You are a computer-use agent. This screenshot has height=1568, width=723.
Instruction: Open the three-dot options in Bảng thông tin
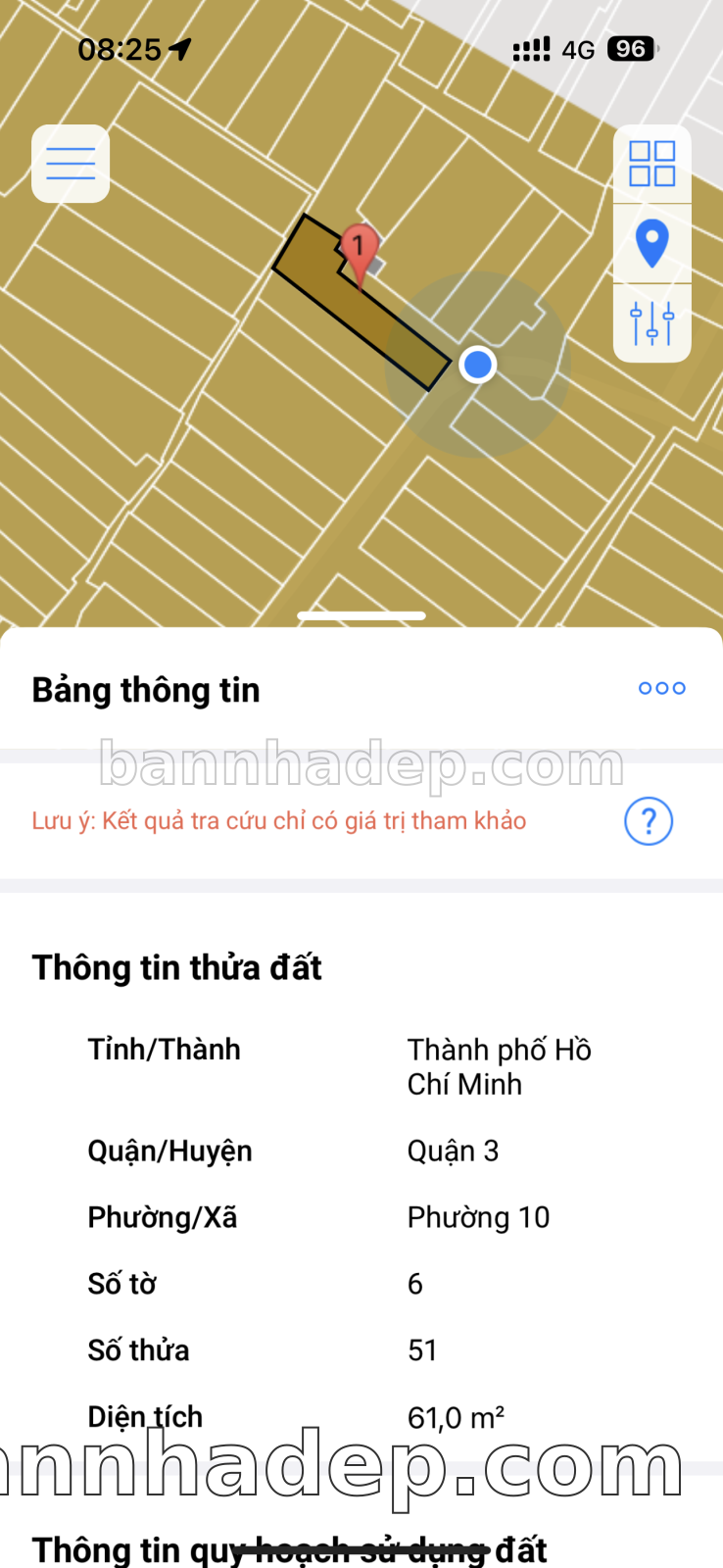click(x=661, y=688)
